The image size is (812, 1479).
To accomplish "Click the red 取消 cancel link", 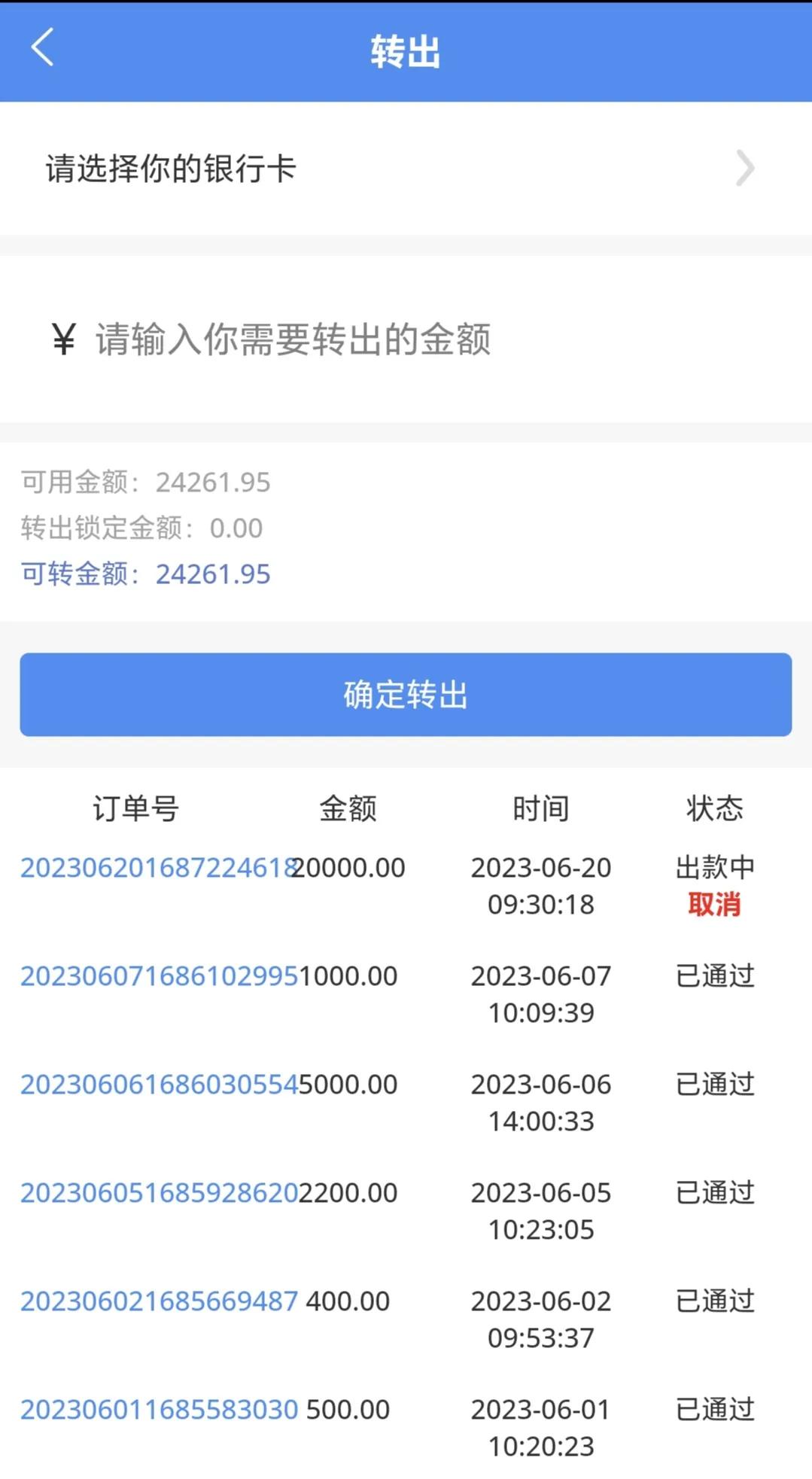I will (715, 906).
